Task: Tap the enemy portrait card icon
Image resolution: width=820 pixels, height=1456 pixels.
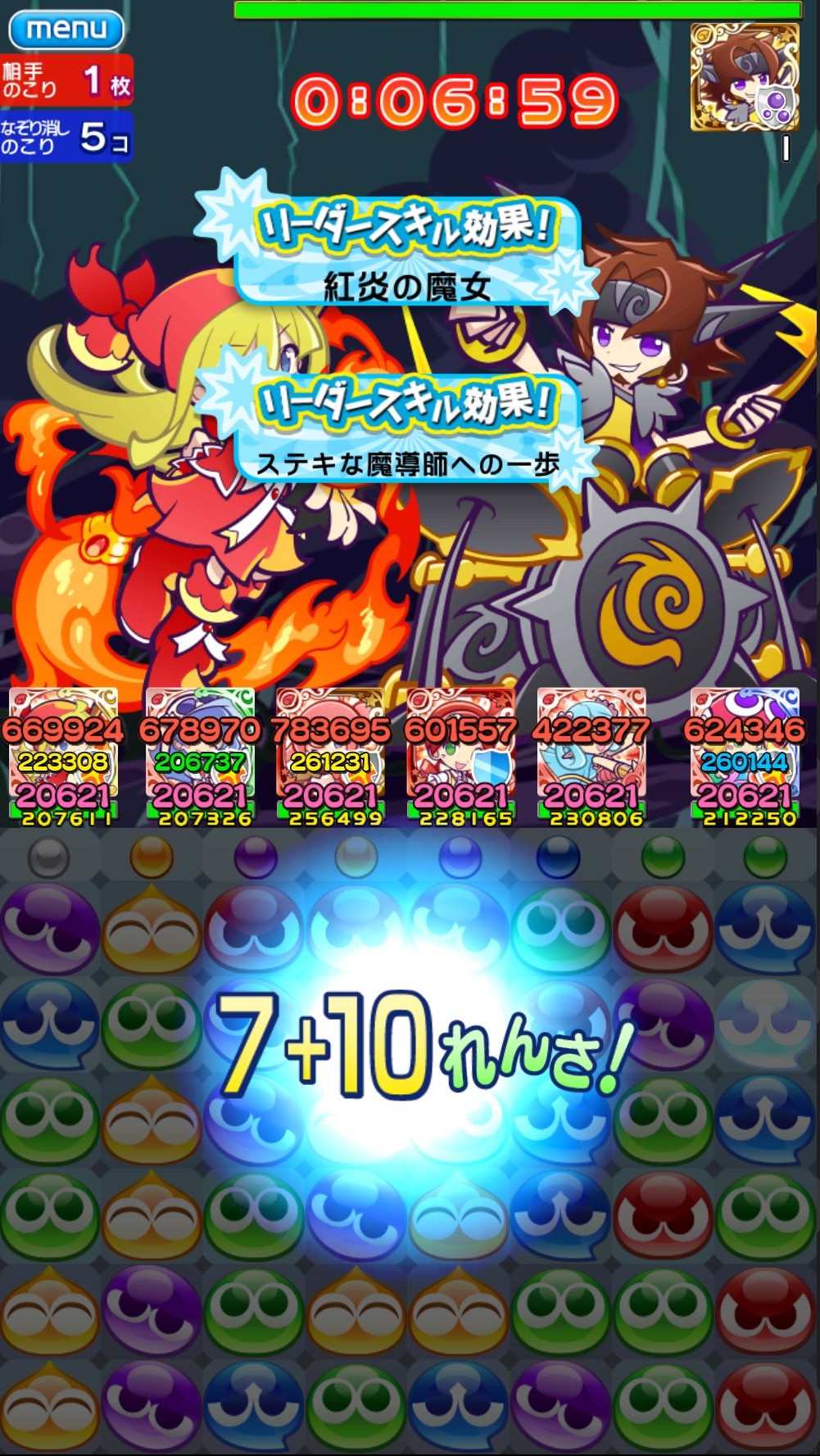Action: [744, 77]
